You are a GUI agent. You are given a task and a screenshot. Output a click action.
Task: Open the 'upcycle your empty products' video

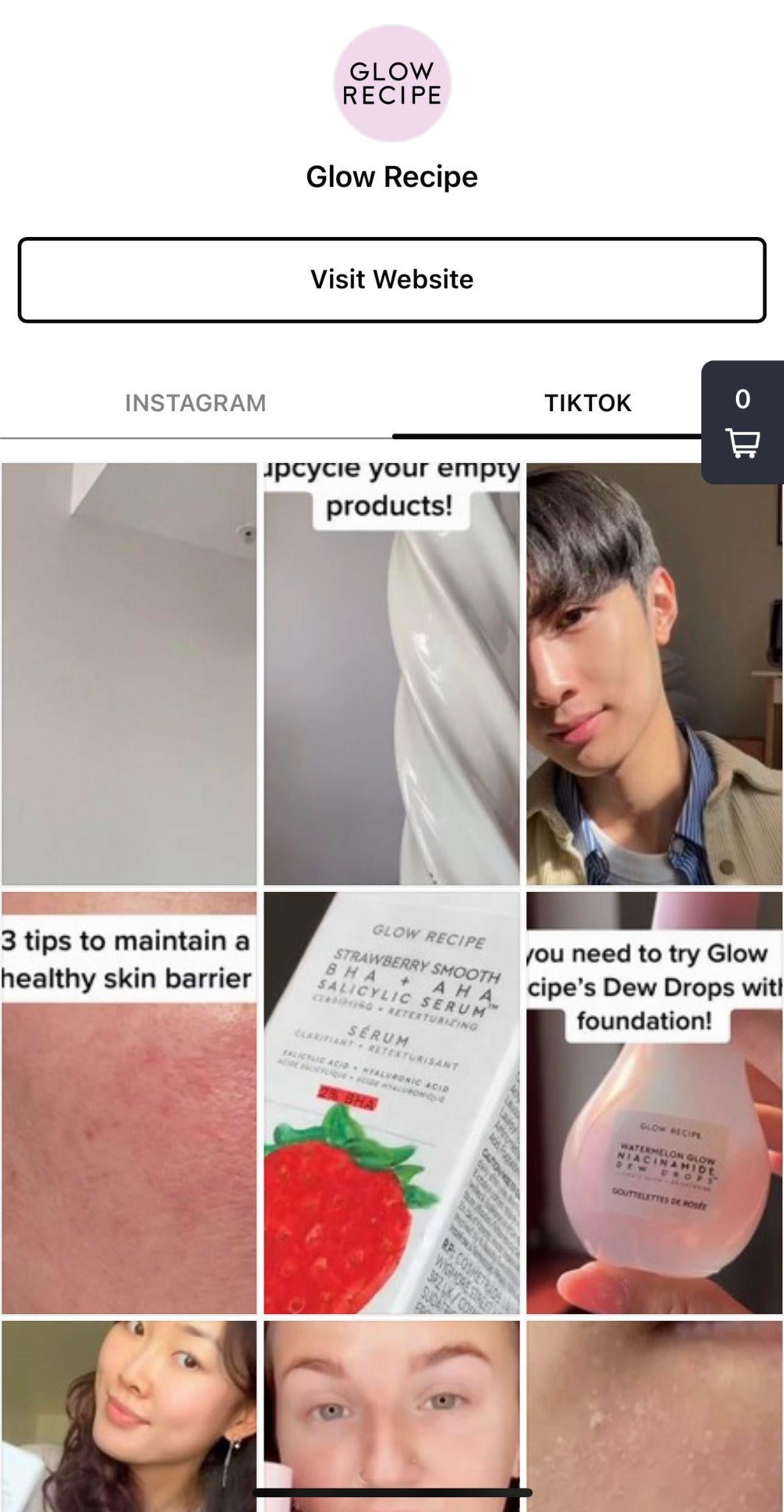click(391, 673)
